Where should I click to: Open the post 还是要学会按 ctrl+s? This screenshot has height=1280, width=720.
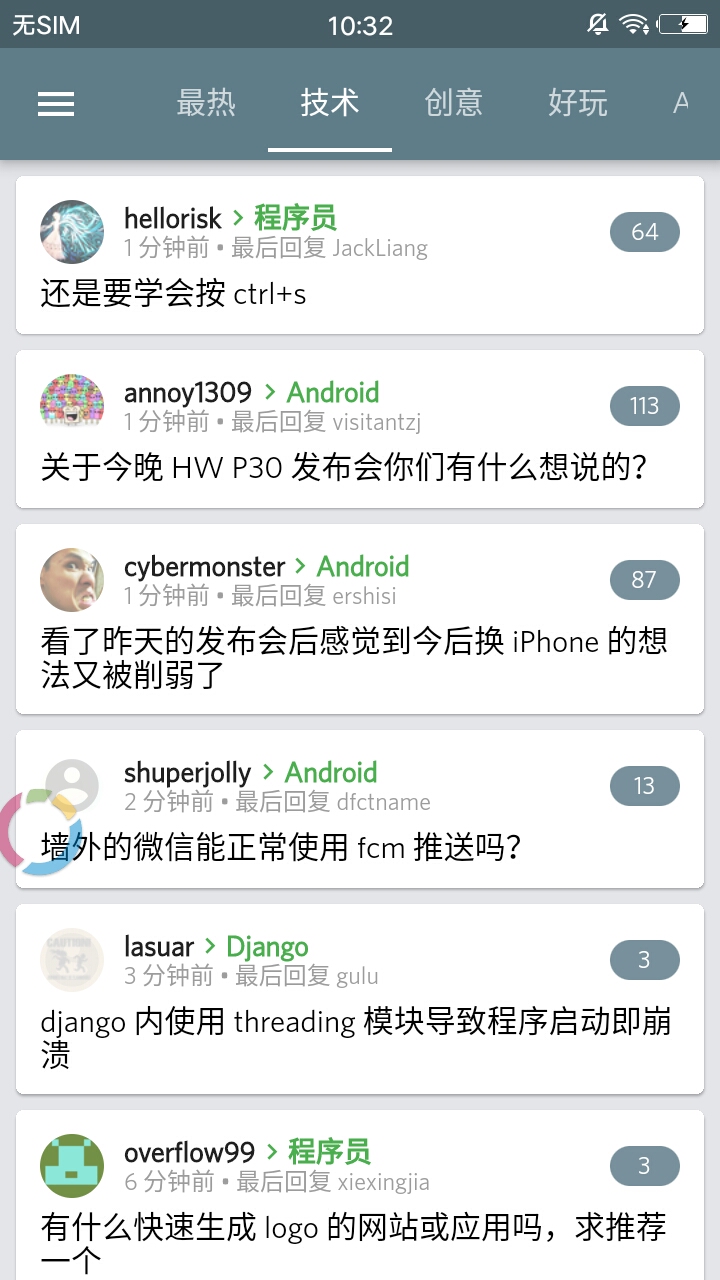[174, 294]
